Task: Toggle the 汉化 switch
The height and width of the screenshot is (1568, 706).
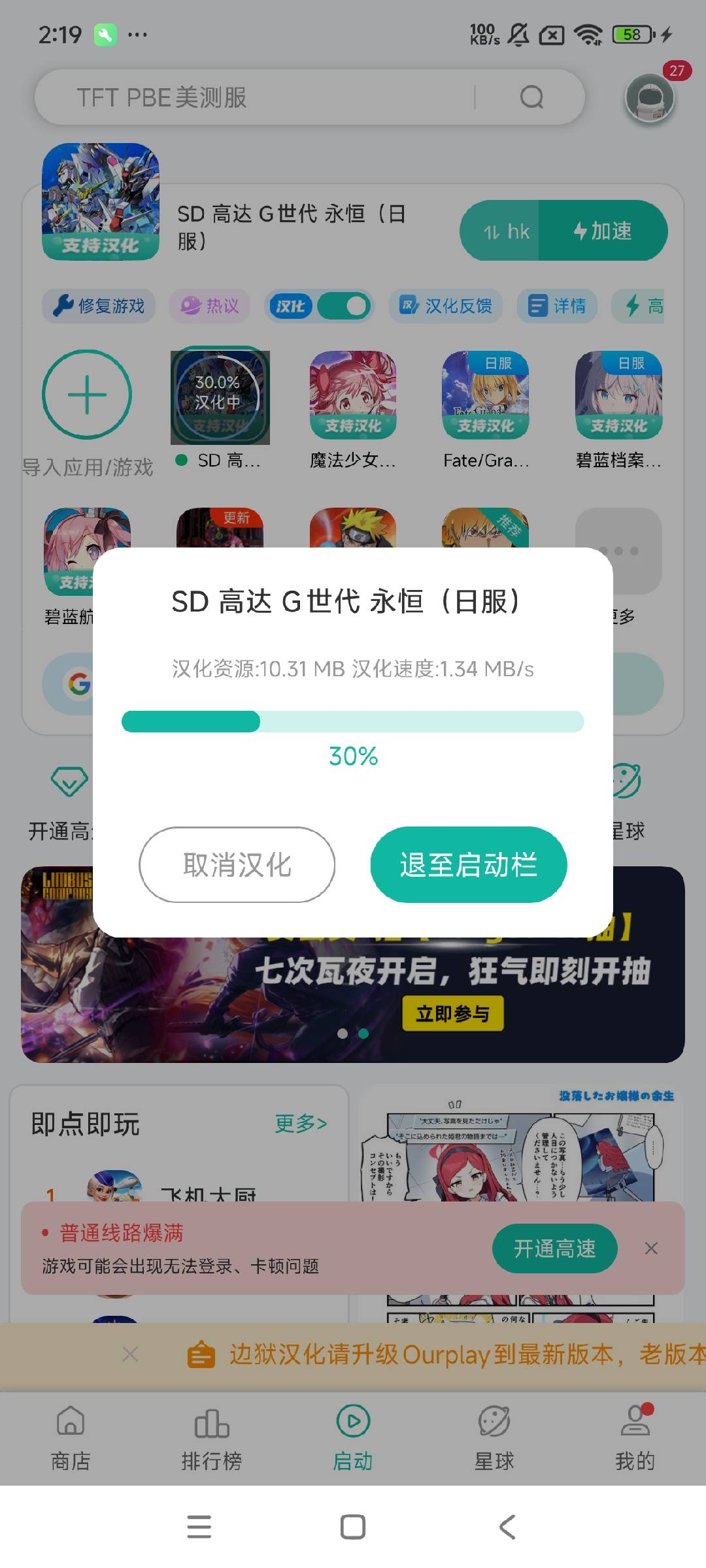Action: point(344,306)
